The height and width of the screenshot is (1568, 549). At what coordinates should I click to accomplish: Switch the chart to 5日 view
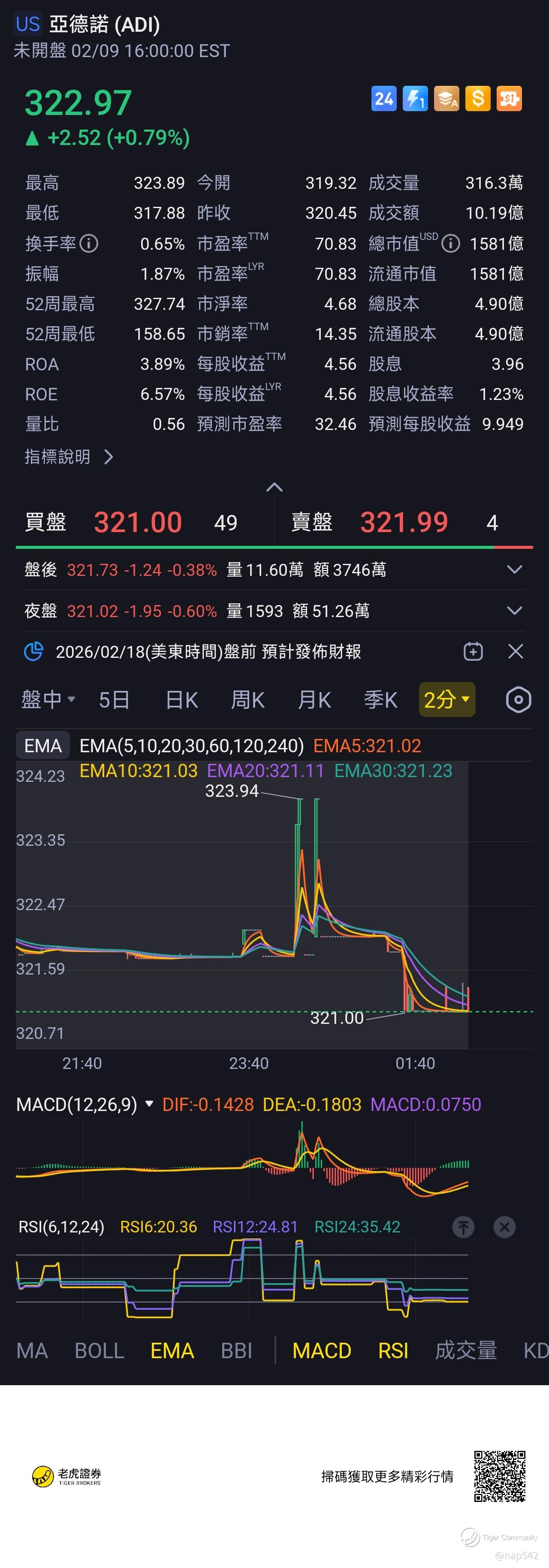click(115, 699)
